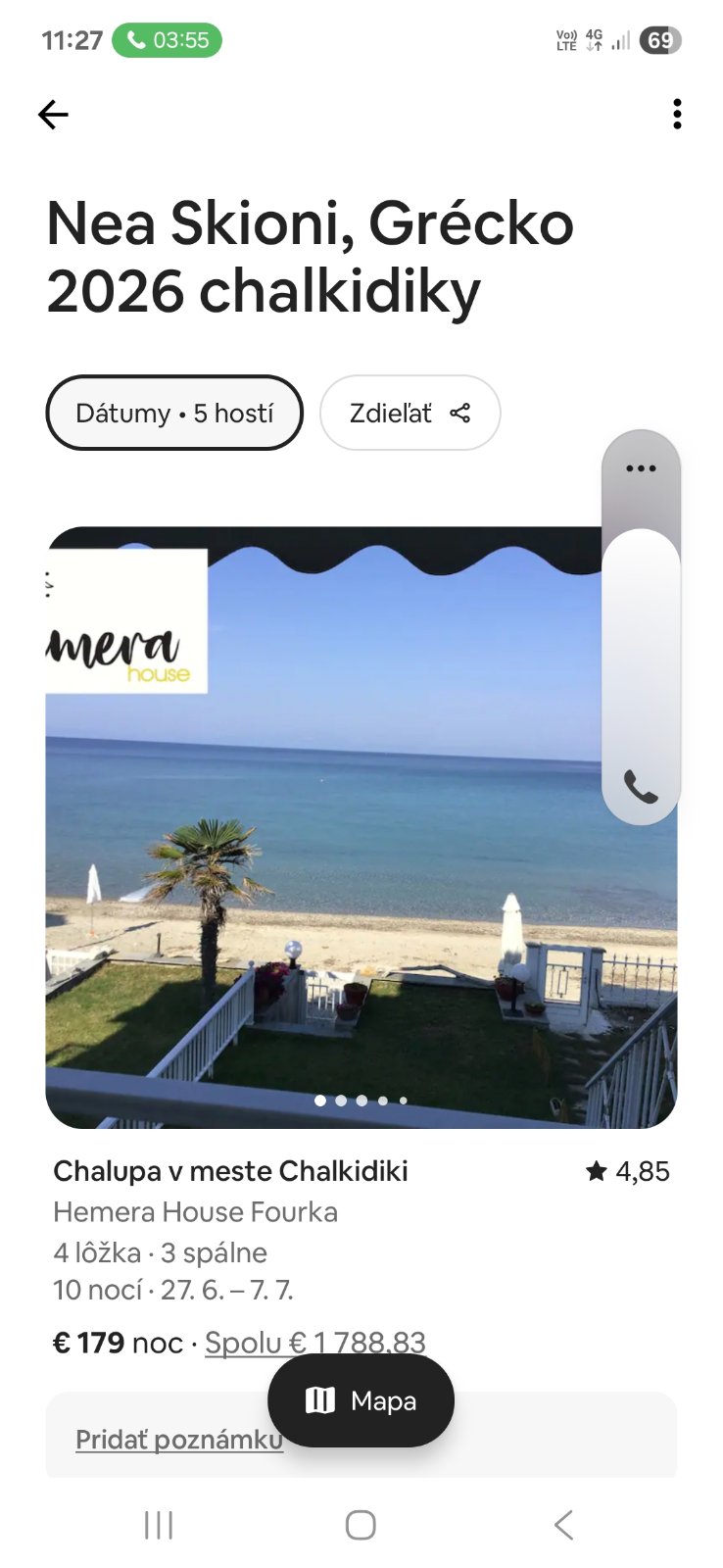The image size is (723, 1568).
Task: Open the three-dot overflow menu
Action: pyautogui.click(x=677, y=115)
